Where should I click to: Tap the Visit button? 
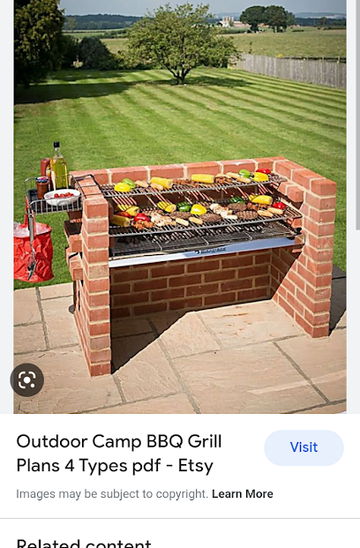(304, 448)
